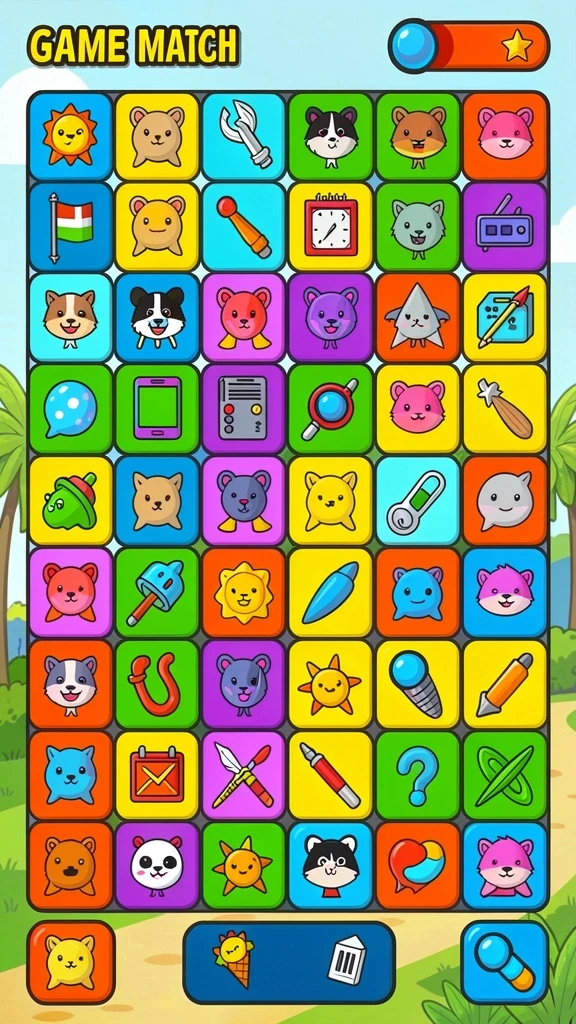The width and height of the screenshot is (576, 1024).
Task: Select the red and blue heart tile
Action: 417,866
